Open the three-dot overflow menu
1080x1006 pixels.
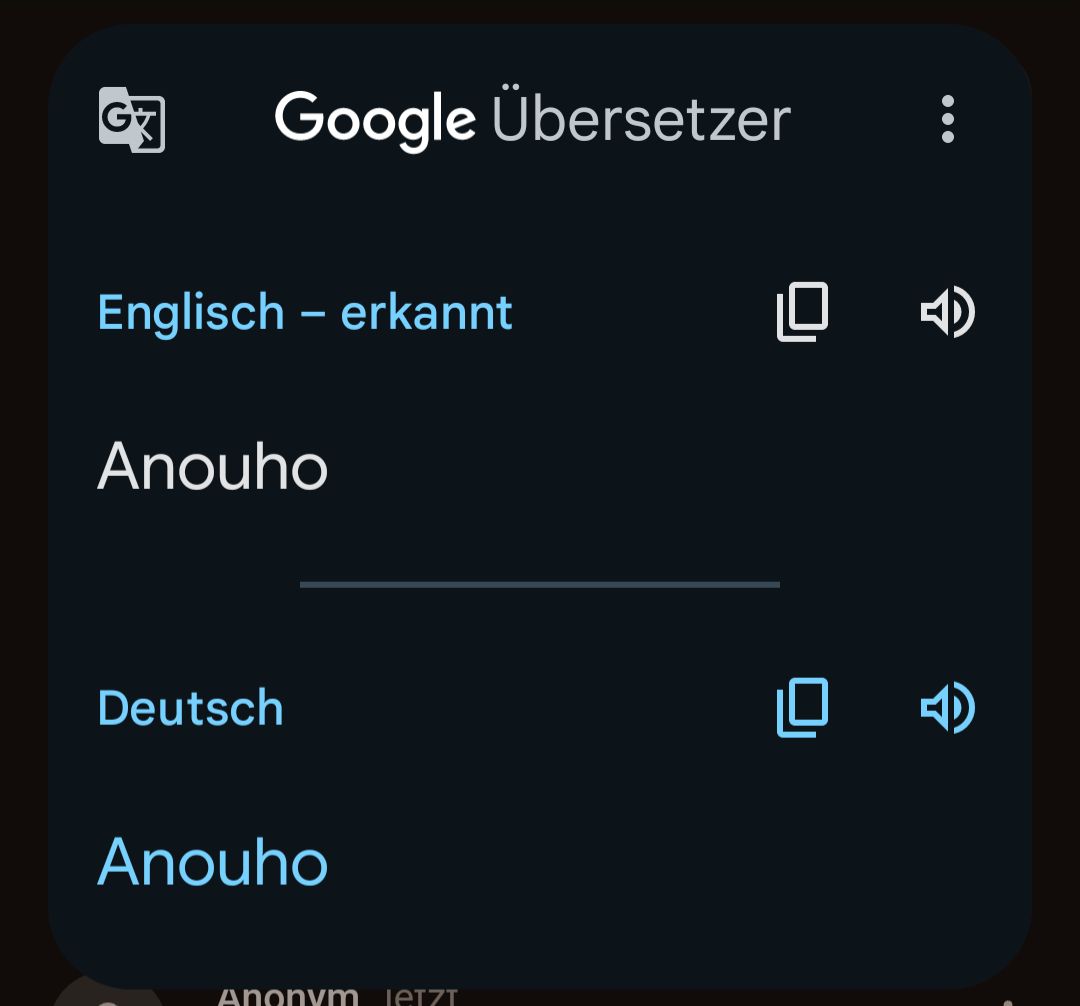[947, 120]
